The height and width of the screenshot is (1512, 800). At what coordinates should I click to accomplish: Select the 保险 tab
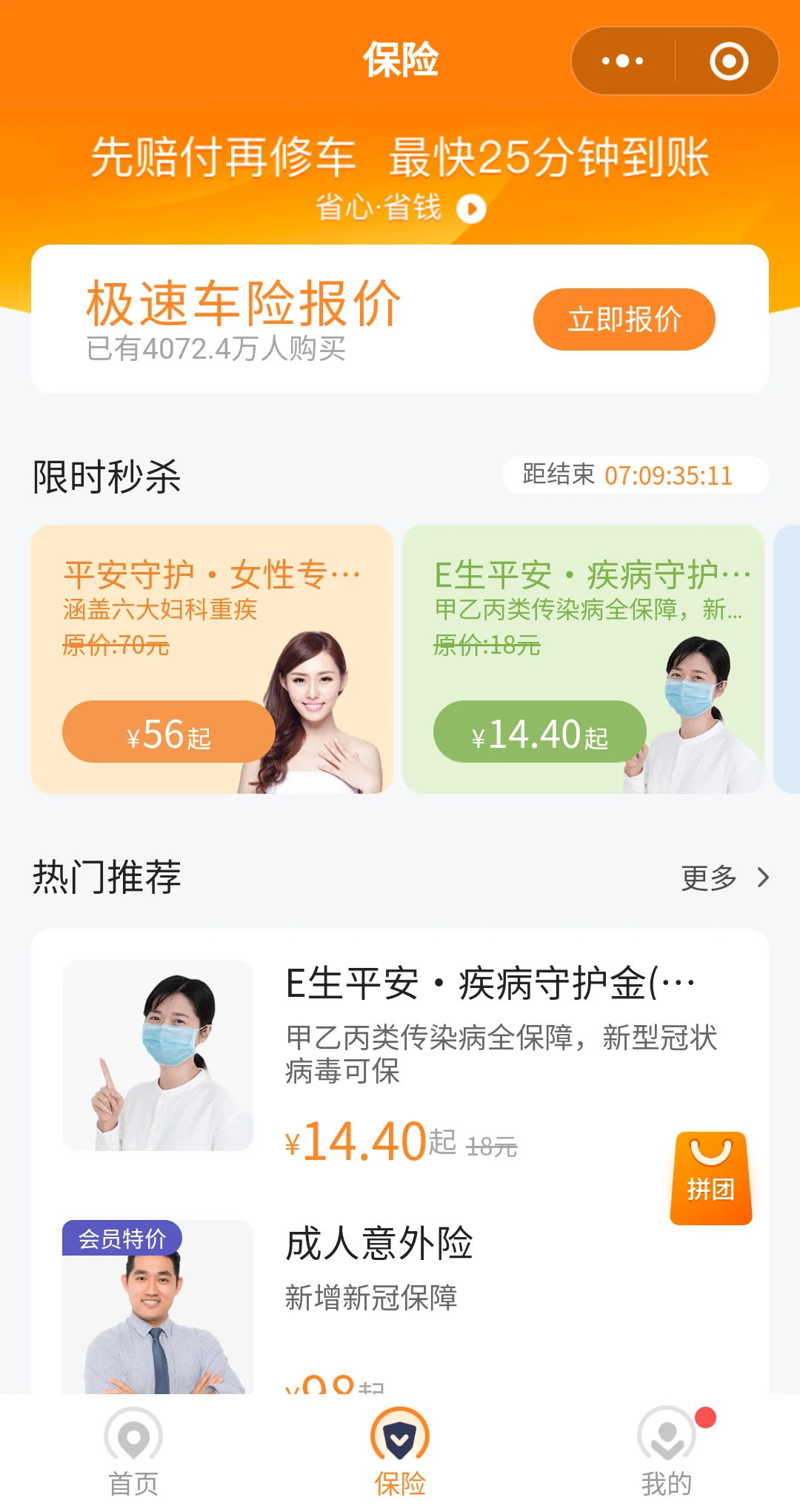point(400,1453)
